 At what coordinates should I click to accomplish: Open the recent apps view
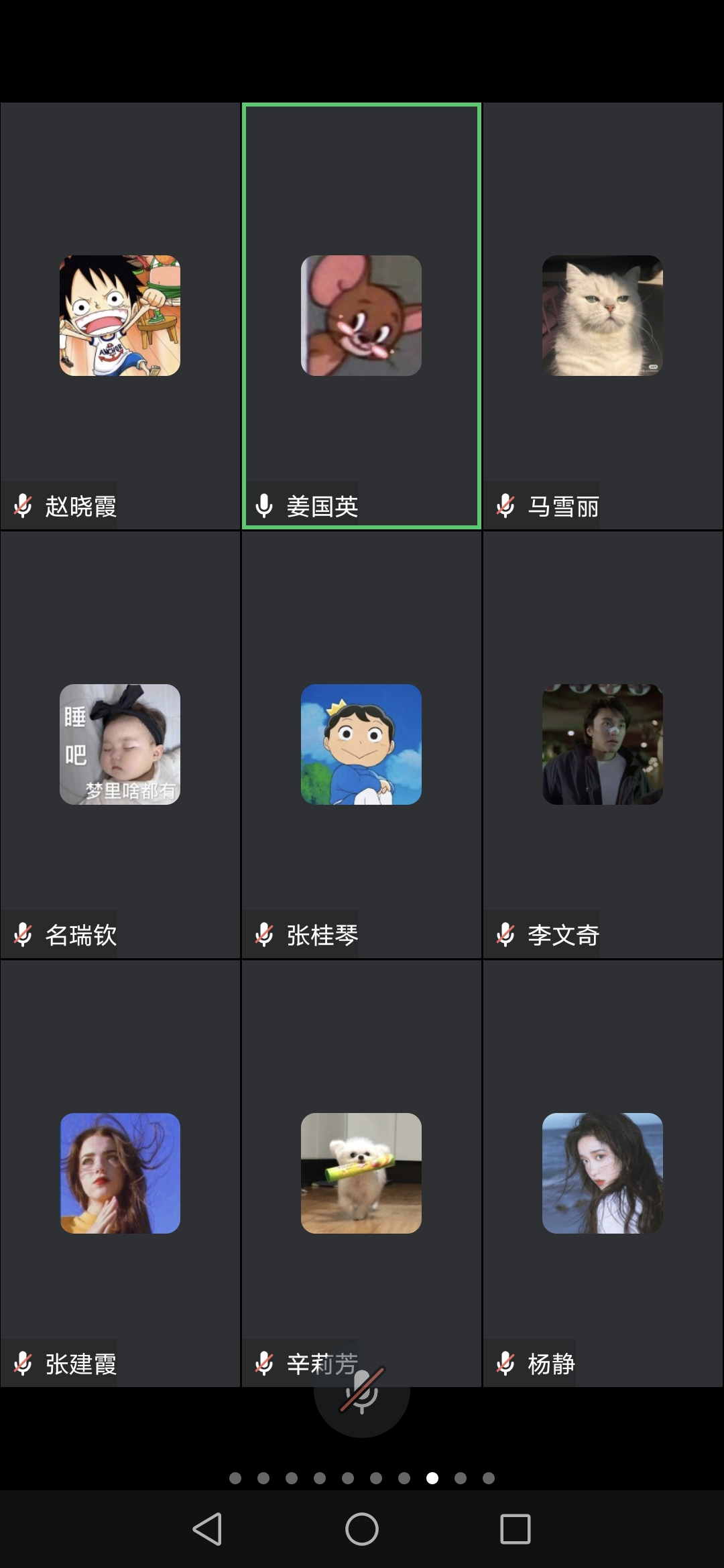(x=515, y=1529)
